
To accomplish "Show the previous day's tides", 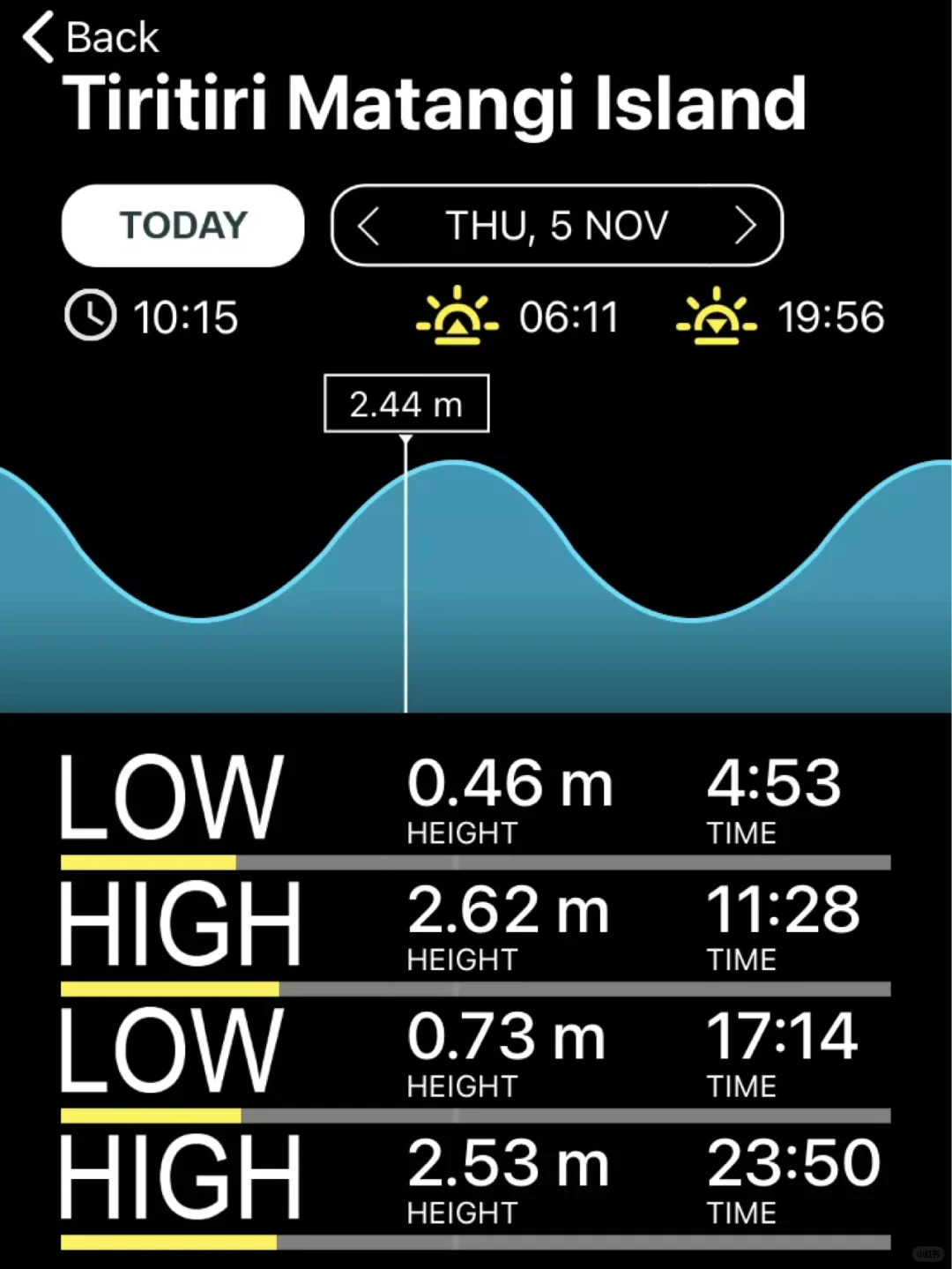I will click(x=368, y=227).
